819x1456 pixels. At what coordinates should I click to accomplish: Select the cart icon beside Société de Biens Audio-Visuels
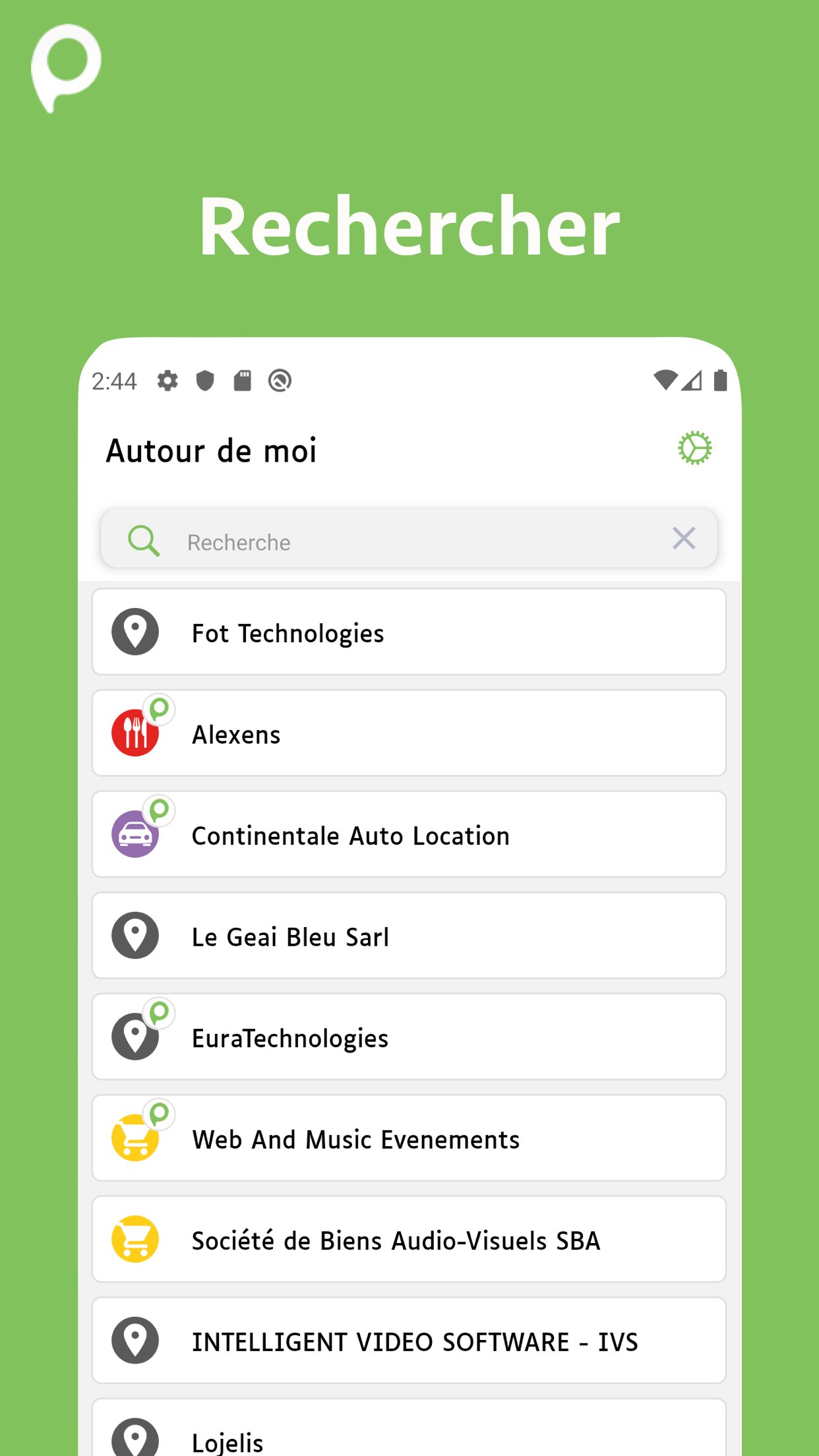[x=135, y=1239]
